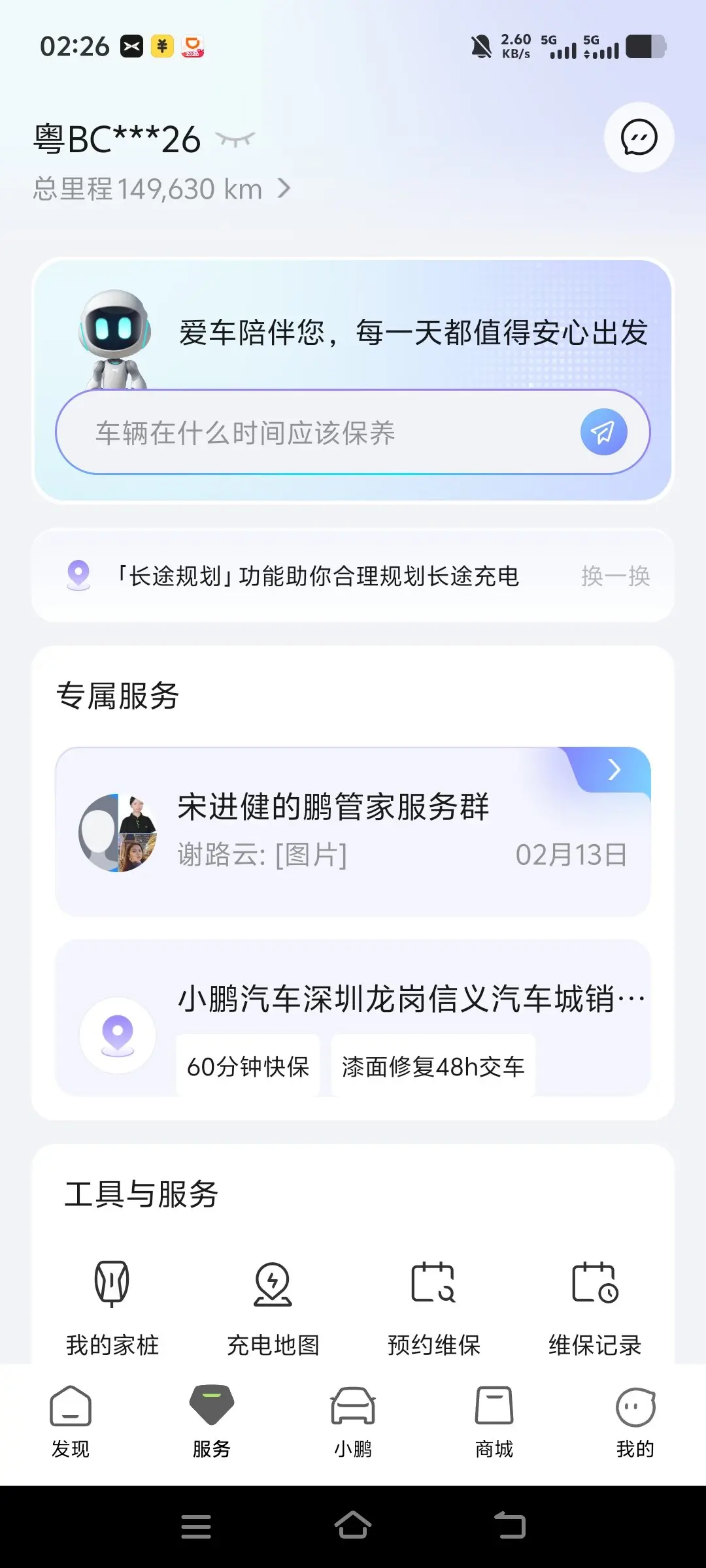Send the question with the paper plane button

(603, 432)
